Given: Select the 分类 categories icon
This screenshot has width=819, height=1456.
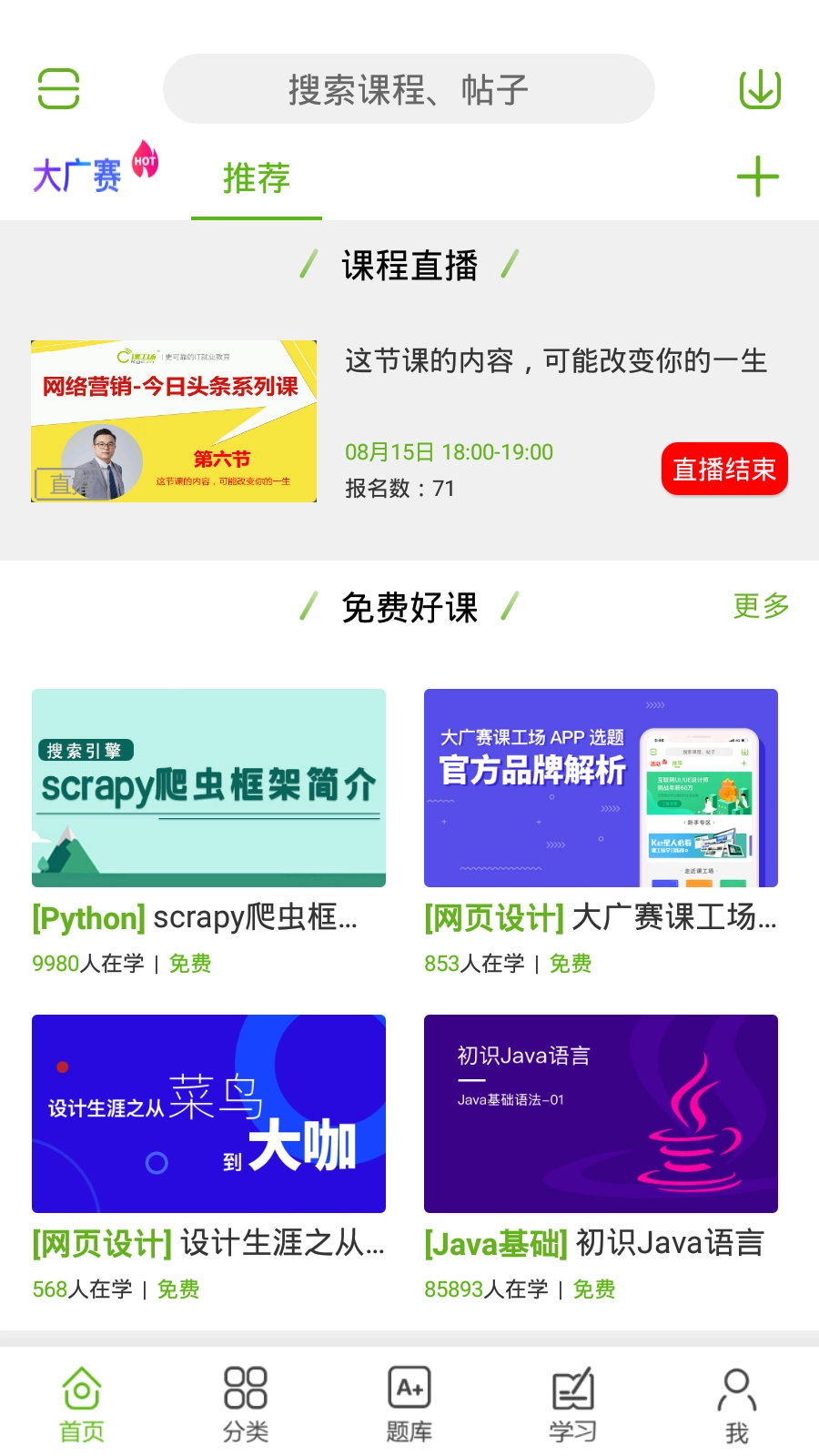Looking at the screenshot, I should click(x=244, y=1399).
